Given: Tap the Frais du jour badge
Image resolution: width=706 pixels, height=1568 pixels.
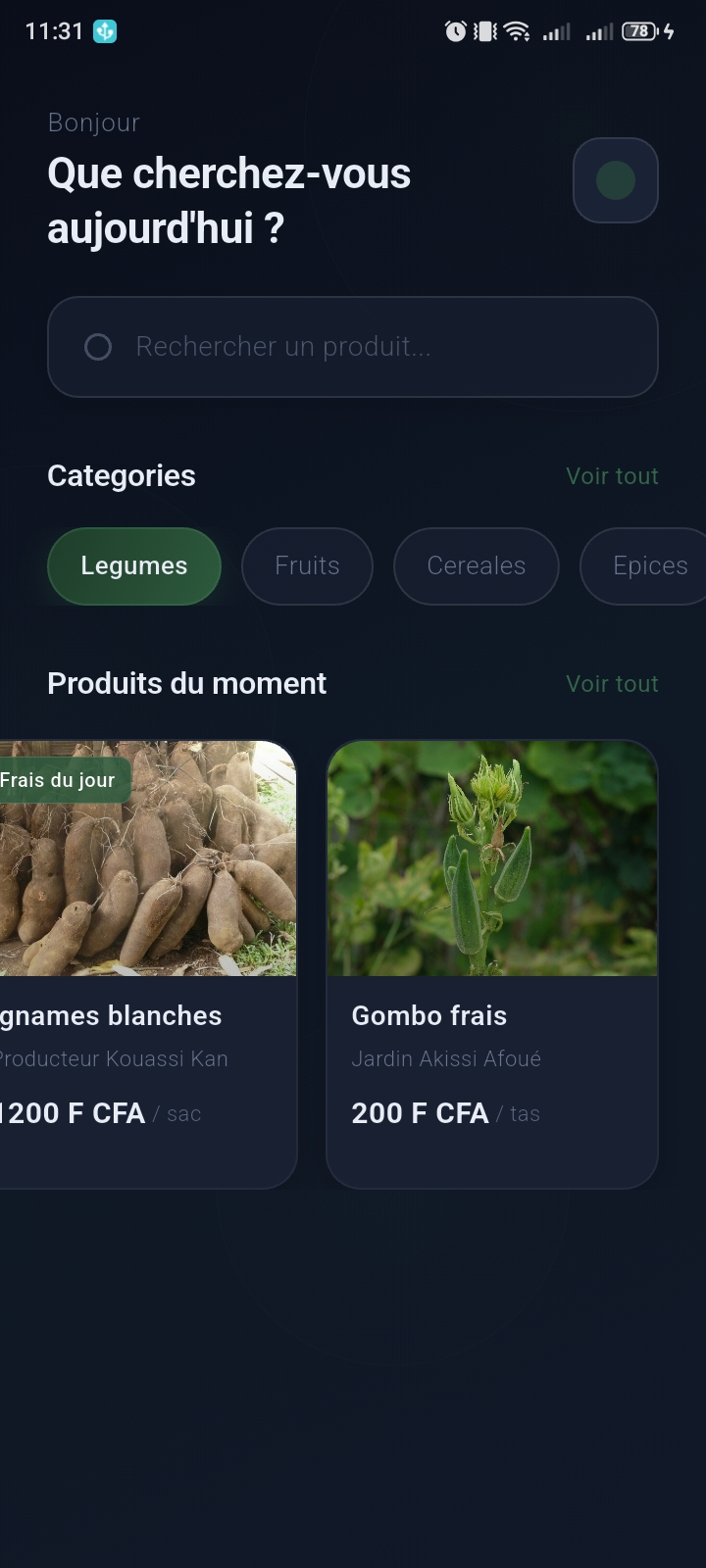Looking at the screenshot, I should [x=59, y=779].
